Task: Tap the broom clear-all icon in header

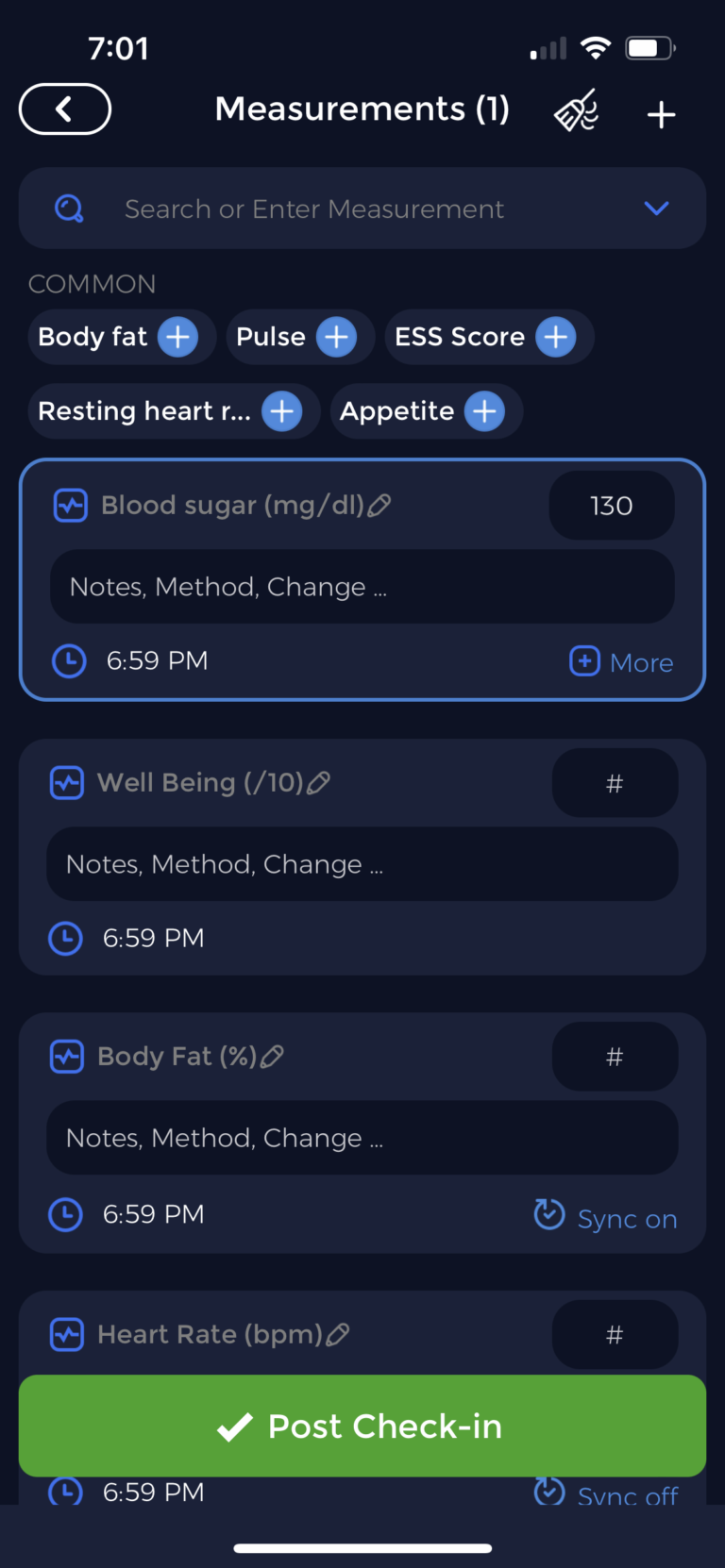Action: point(575,111)
